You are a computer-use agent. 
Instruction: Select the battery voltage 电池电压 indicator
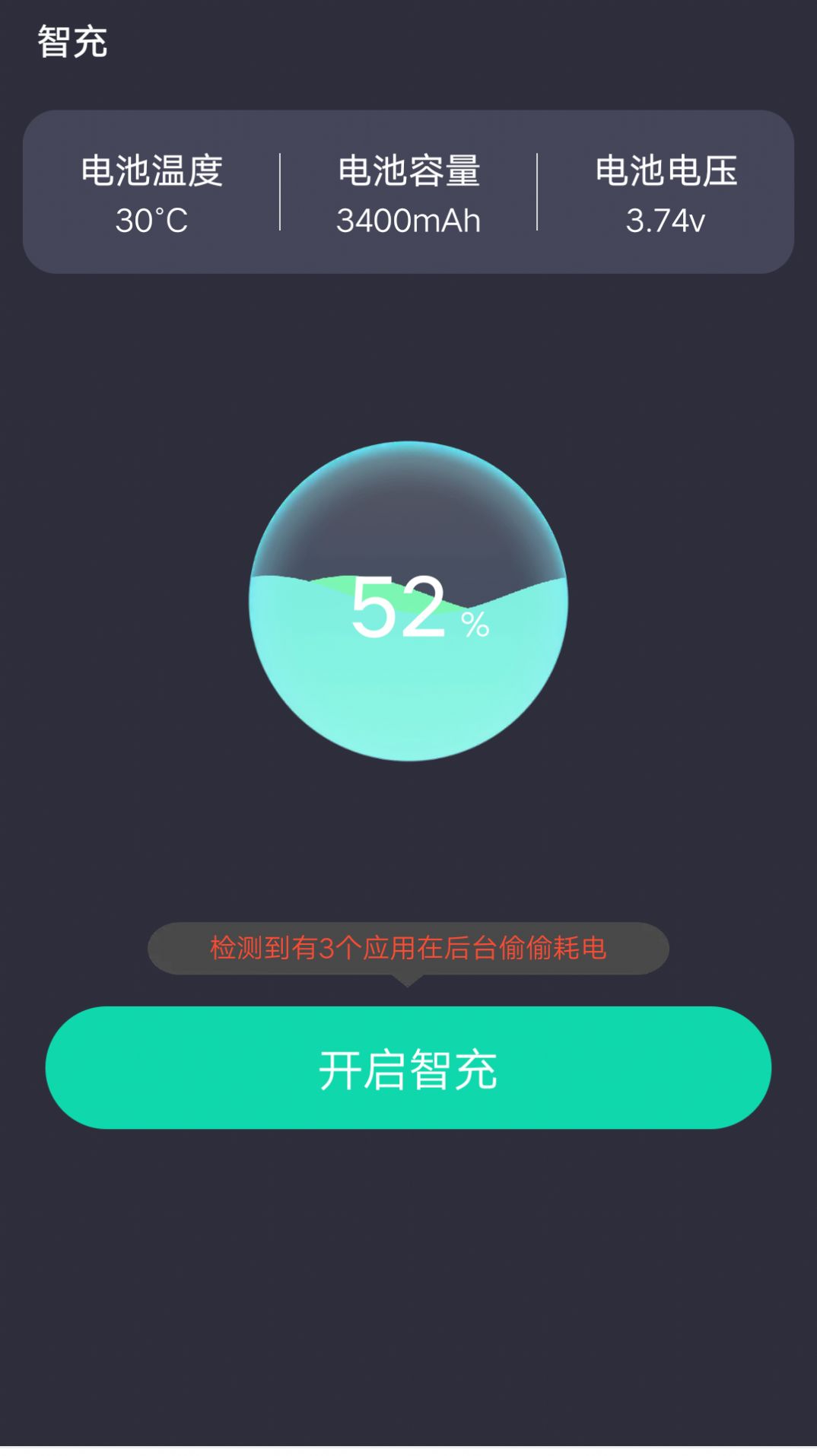668,169
